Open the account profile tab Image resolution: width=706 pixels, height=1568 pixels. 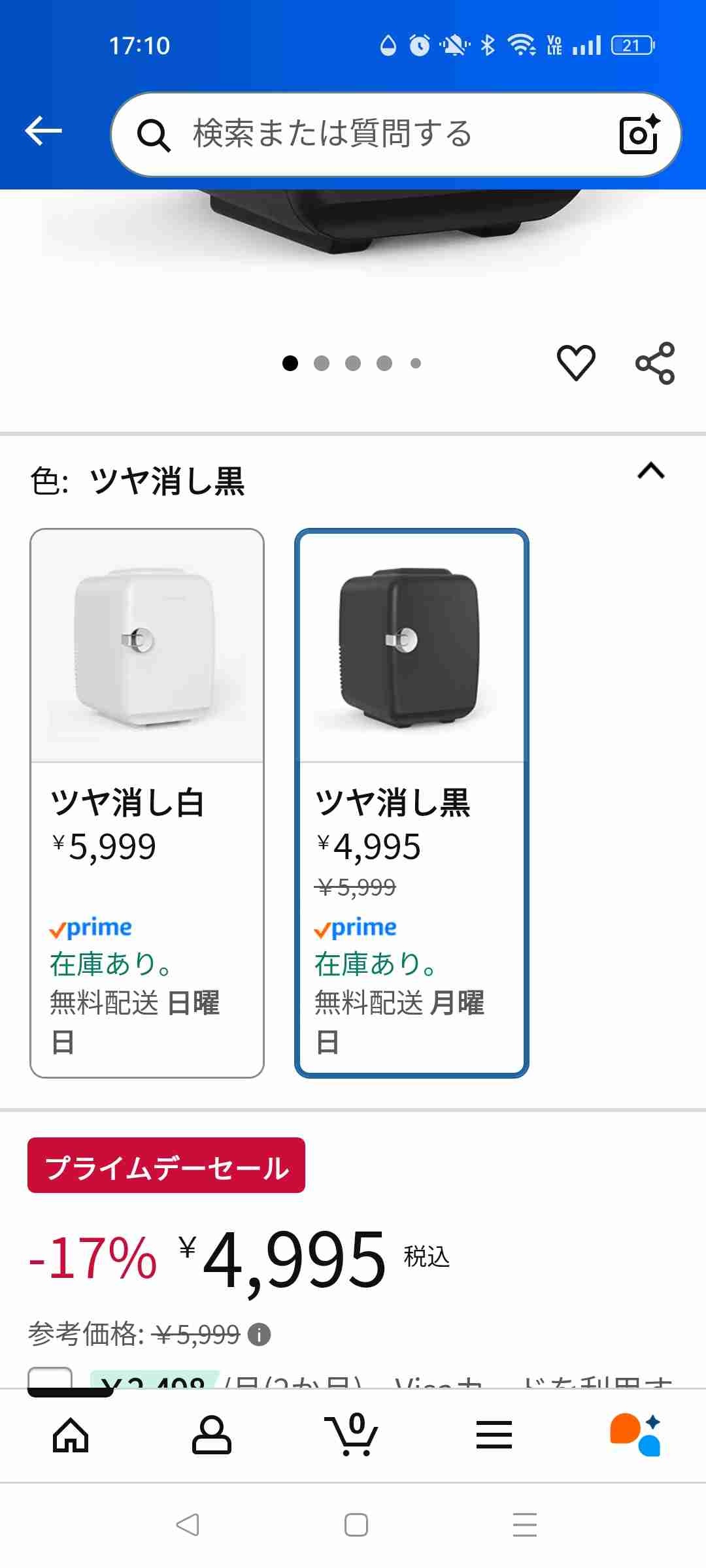coord(211,1435)
